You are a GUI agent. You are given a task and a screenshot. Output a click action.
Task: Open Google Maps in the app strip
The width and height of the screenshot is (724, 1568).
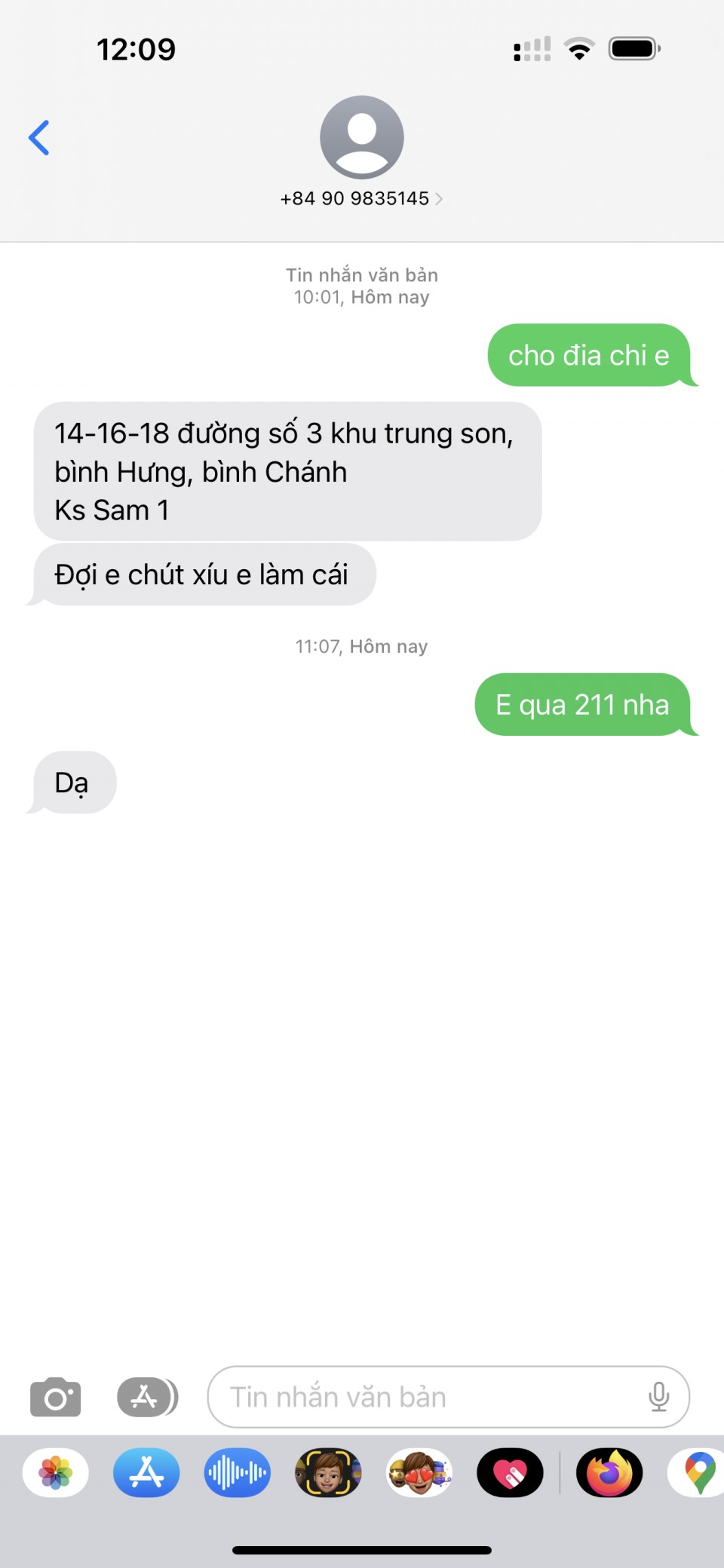click(698, 1472)
